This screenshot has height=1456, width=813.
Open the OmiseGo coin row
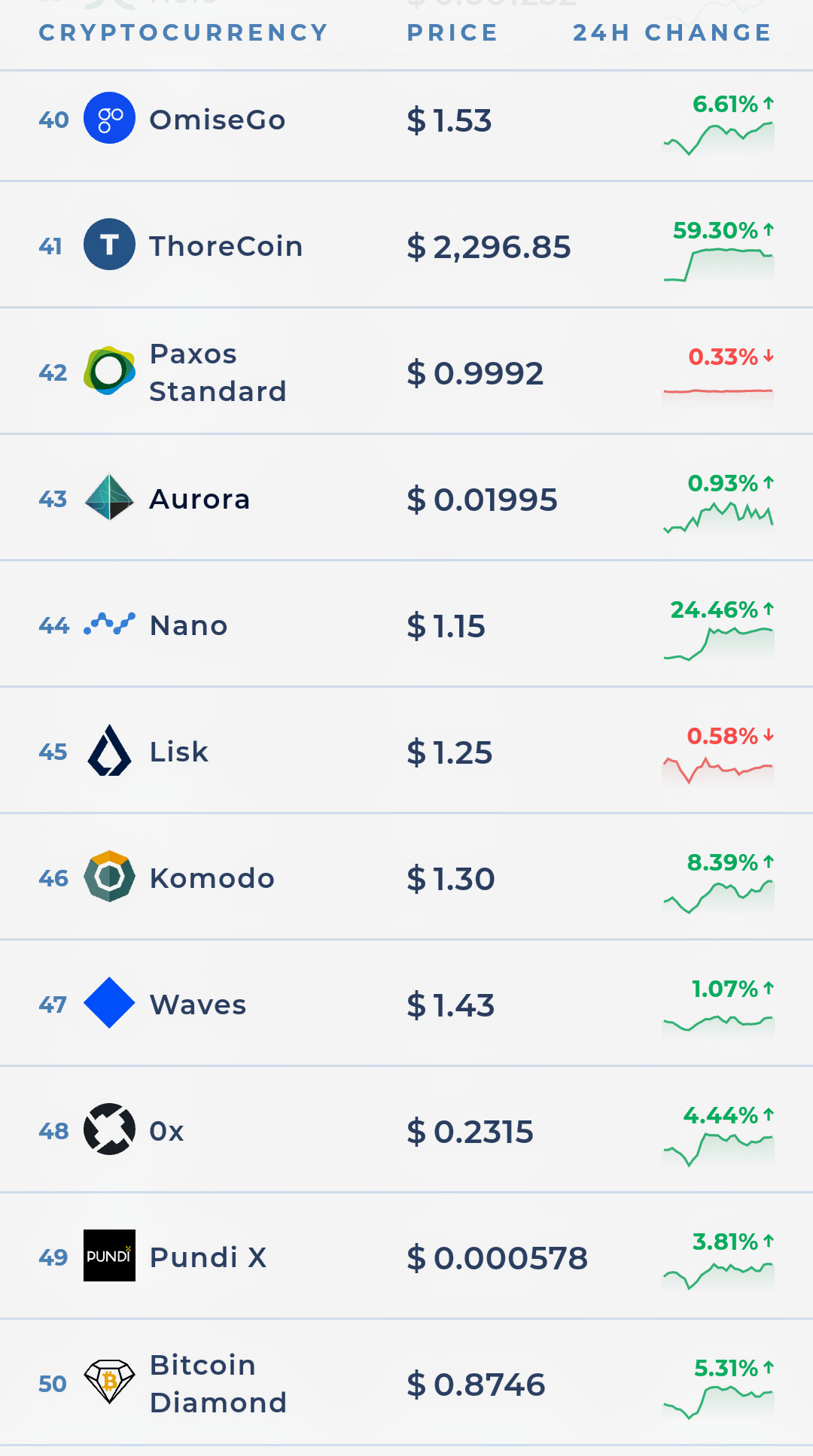pos(406,126)
